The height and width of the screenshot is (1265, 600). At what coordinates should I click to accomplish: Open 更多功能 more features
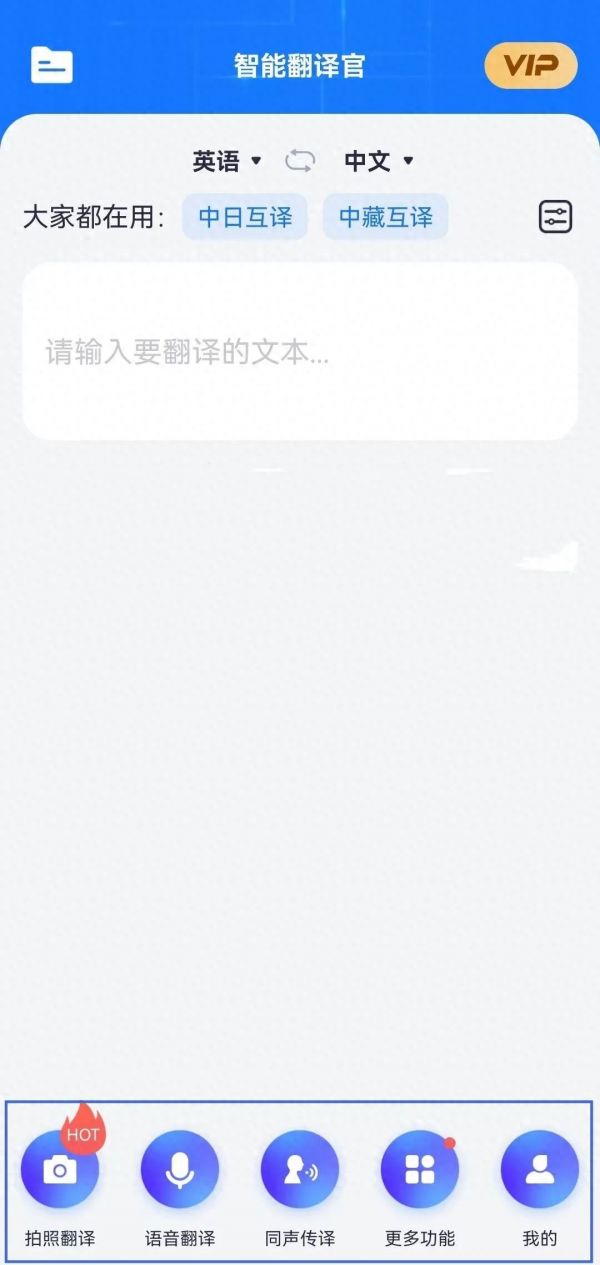click(420, 1187)
